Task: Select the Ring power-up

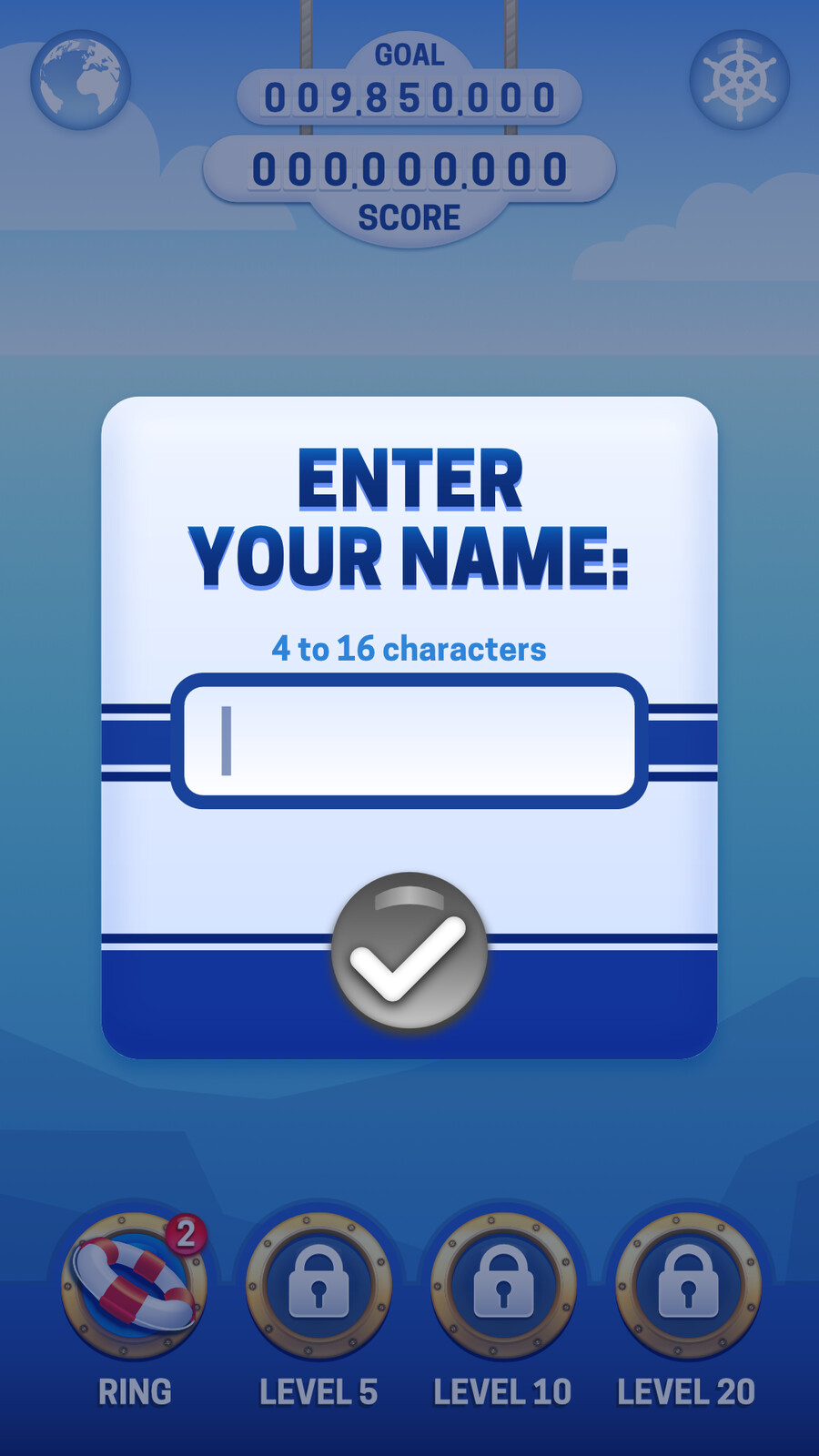Action: (x=135, y=1285)
